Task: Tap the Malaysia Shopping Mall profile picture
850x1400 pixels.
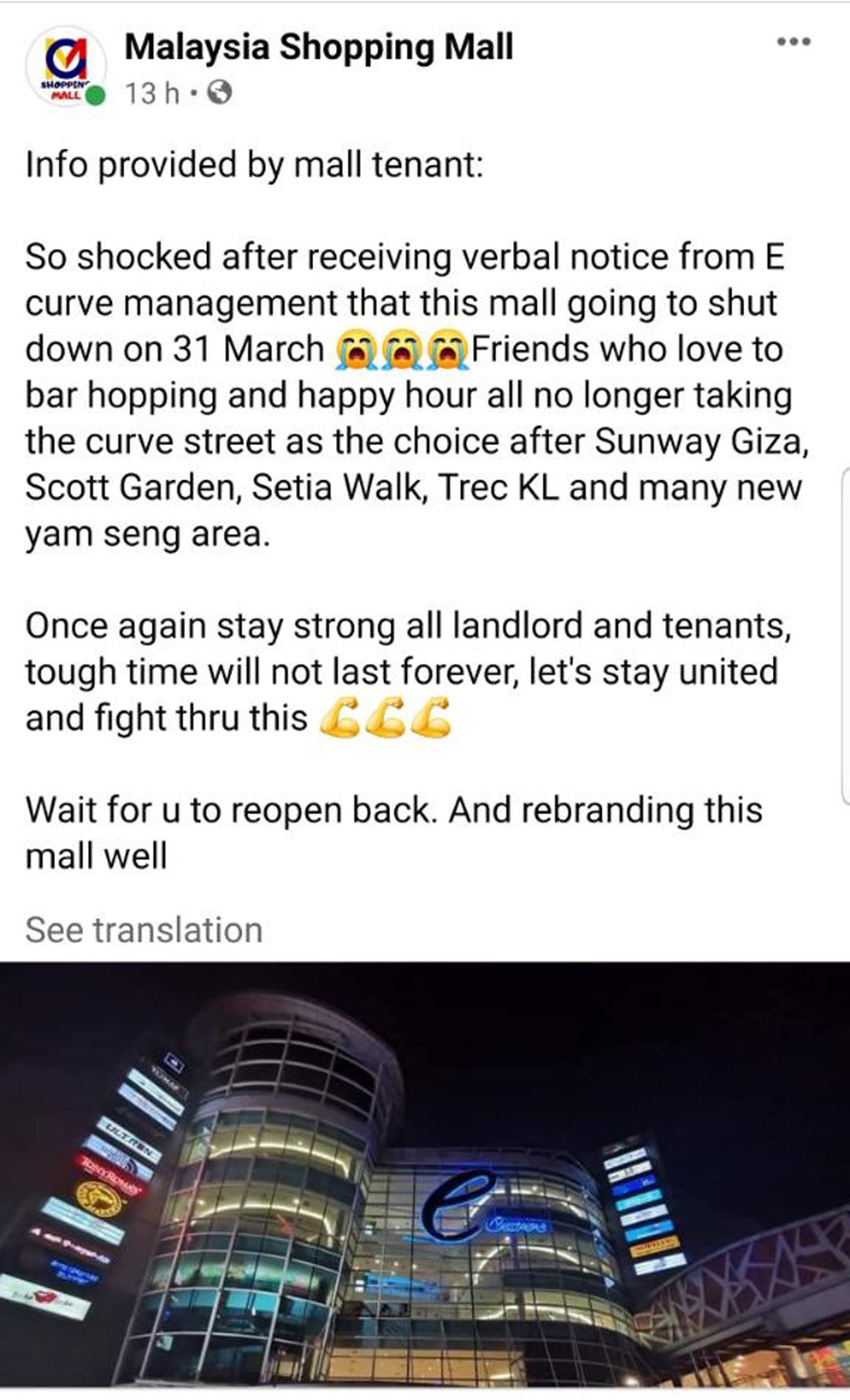Action: point(65,67)
